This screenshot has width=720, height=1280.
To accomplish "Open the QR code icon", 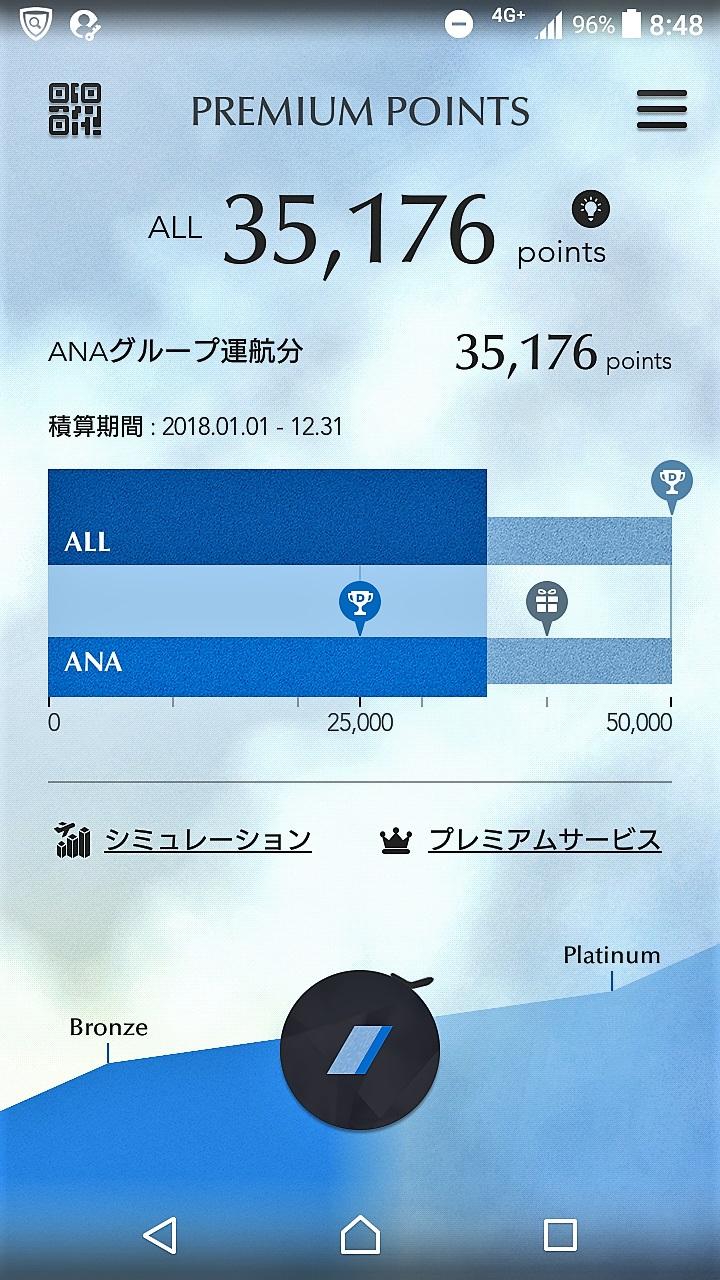I will [x=75, y=109].
